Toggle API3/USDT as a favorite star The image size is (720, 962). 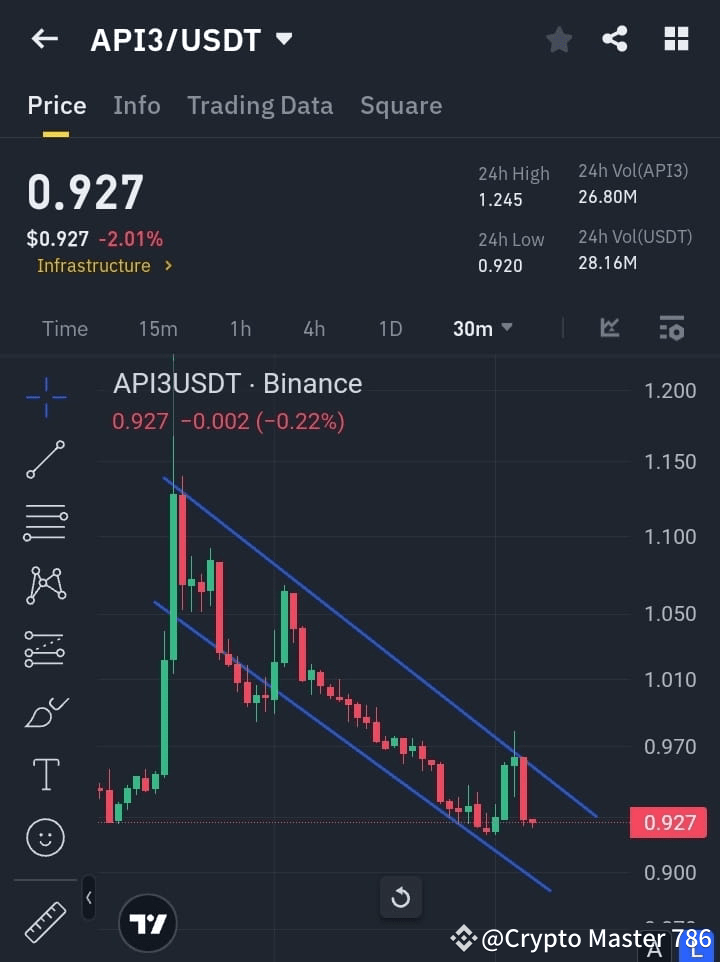point(558,39)
